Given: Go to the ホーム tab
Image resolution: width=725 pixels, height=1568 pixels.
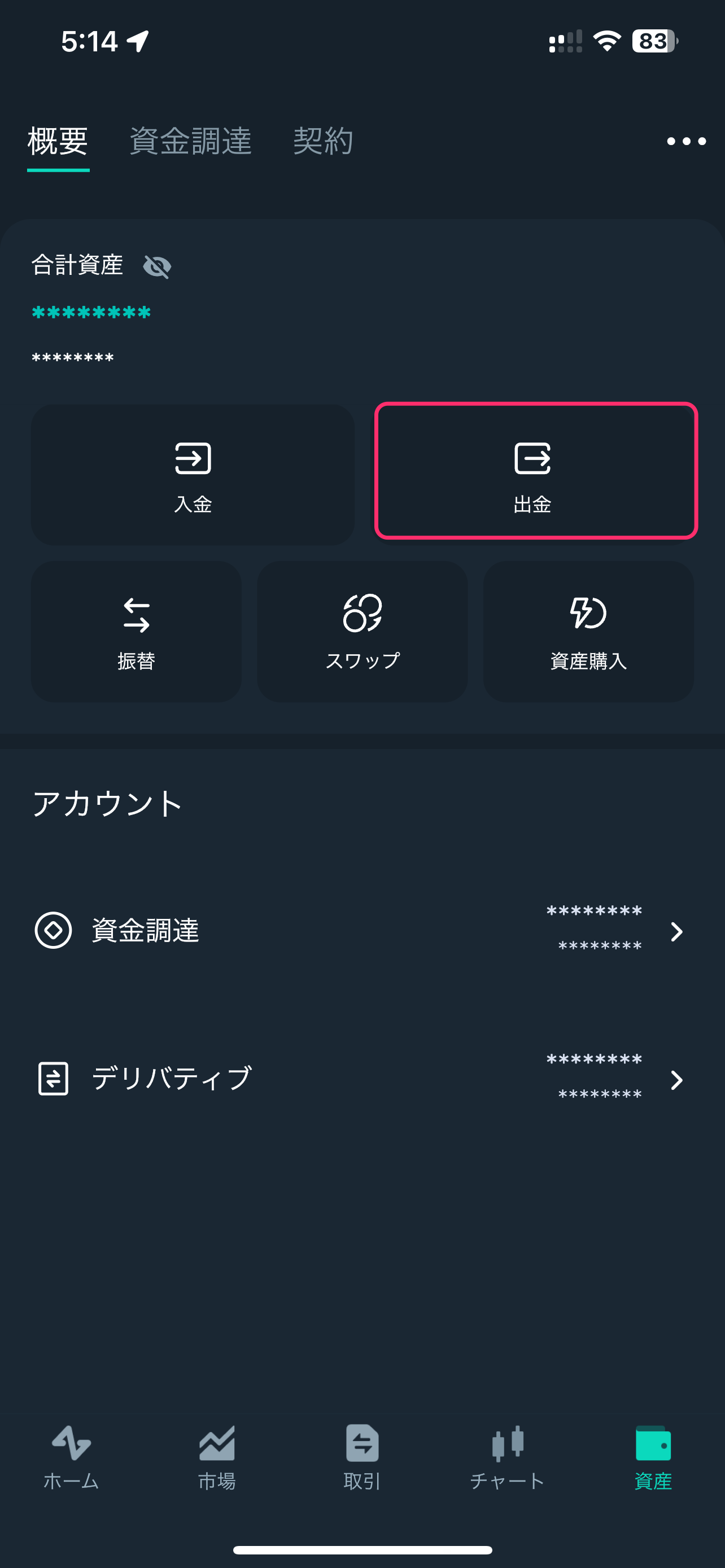Looking at the screenshot, I should tap(71, 1457).
